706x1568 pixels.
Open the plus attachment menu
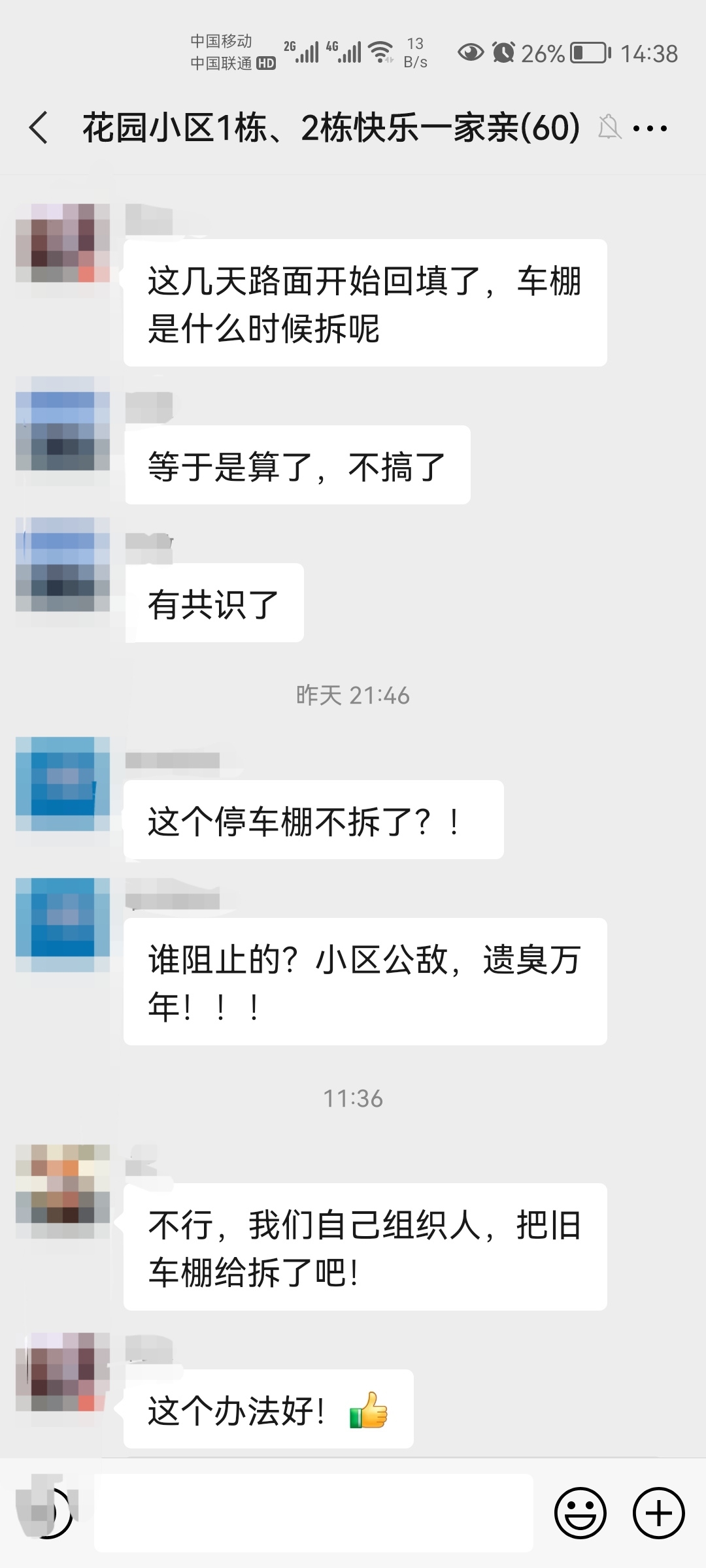coord(658,1513)
